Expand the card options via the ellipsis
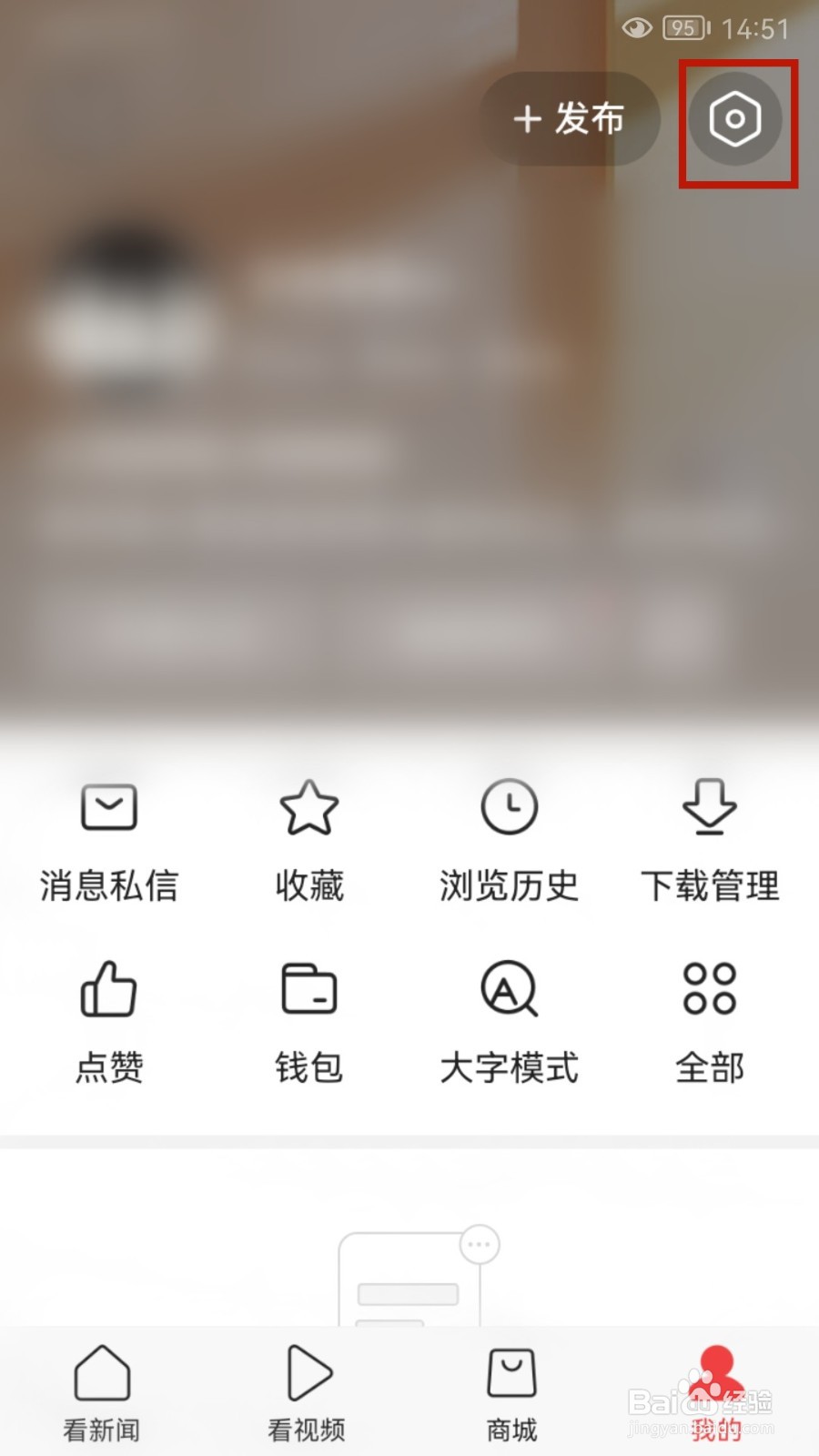 point(480,1245)
